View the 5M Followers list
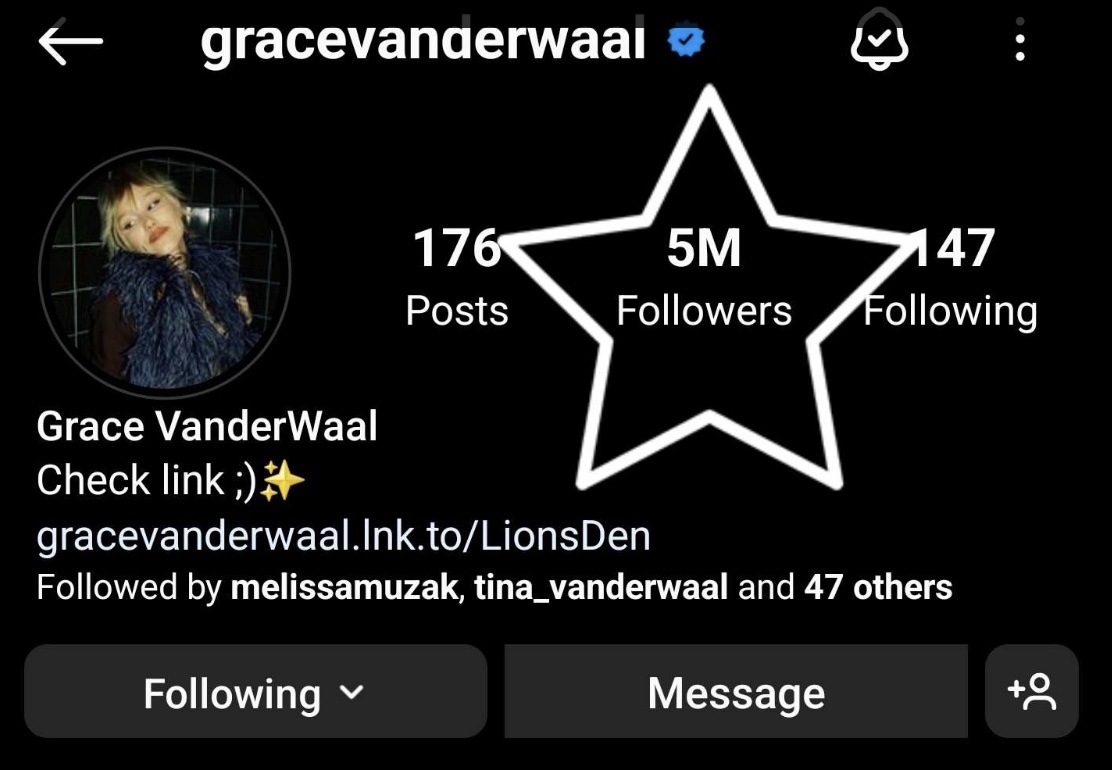1112x770 pixels. pyautogui.click(x=704, y=277)
